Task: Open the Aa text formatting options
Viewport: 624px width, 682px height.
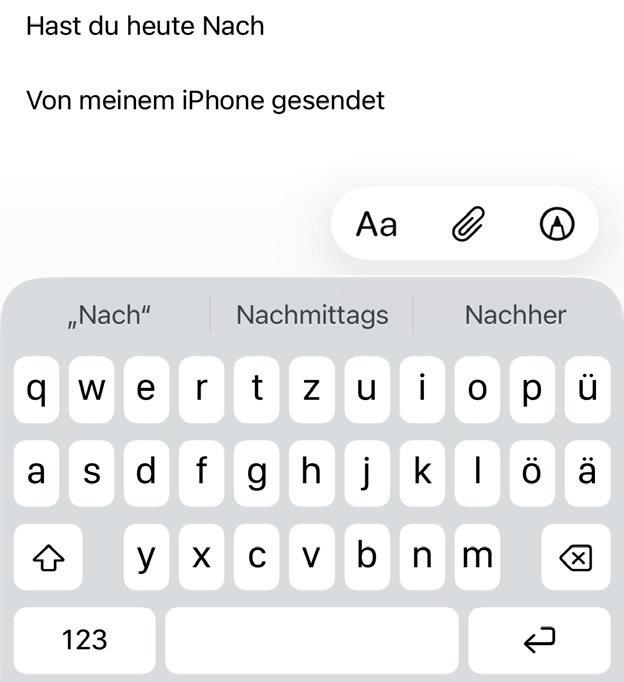Action: pyautogui.click(x=376, y=225)
